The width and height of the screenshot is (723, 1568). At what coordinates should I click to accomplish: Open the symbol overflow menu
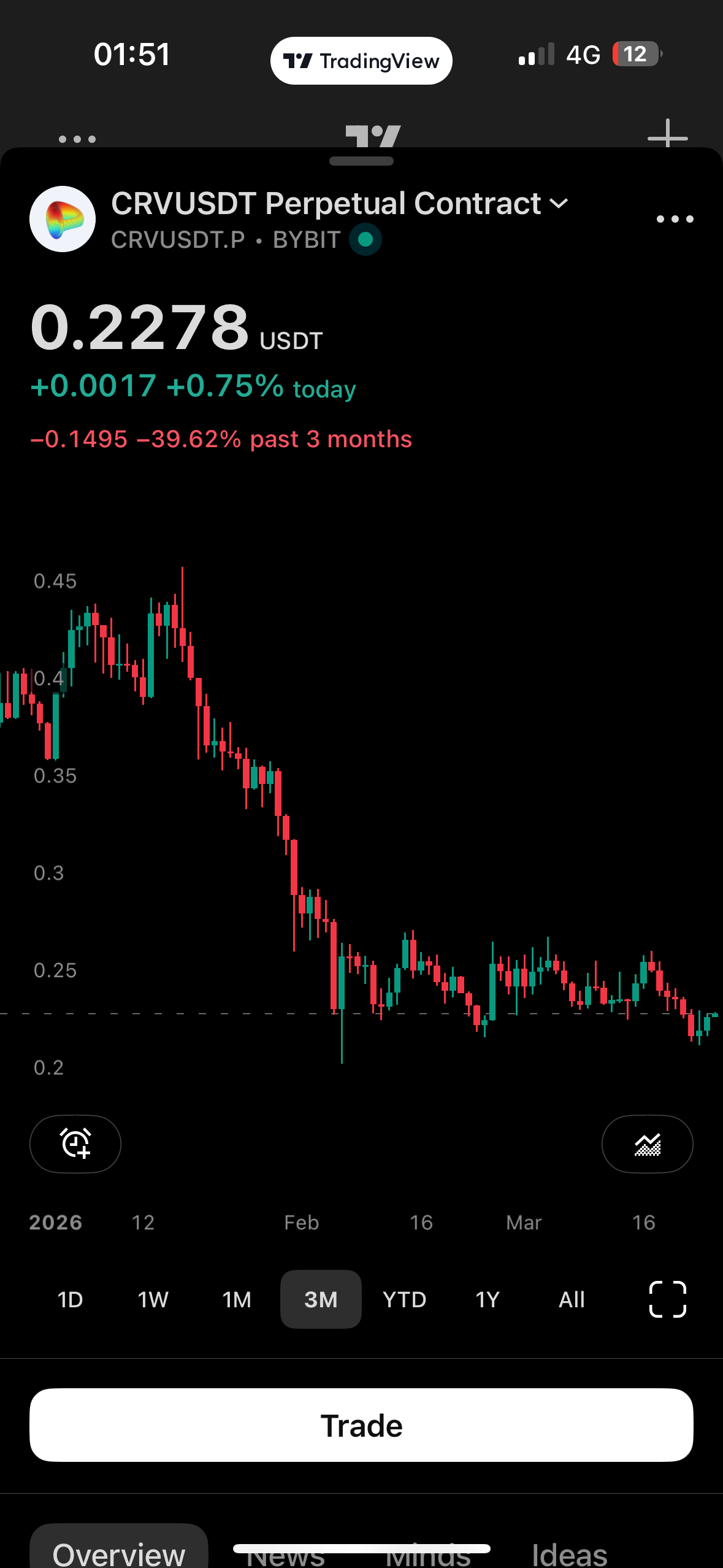675,219
